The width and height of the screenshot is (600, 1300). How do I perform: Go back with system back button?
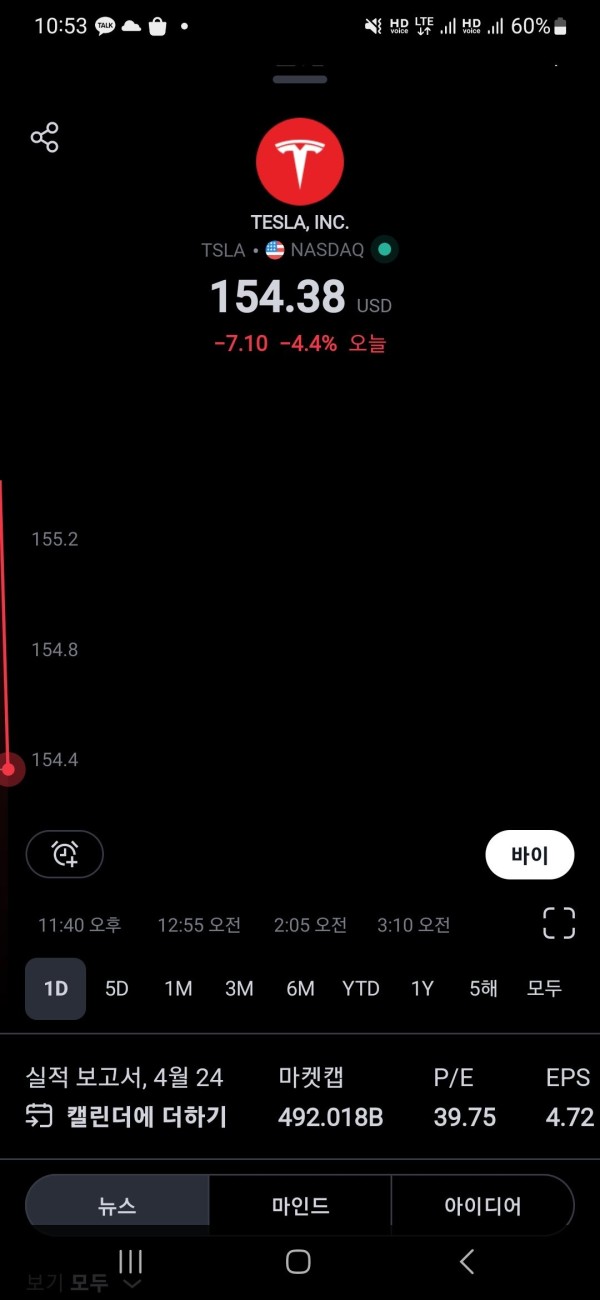coord(466,1262)
